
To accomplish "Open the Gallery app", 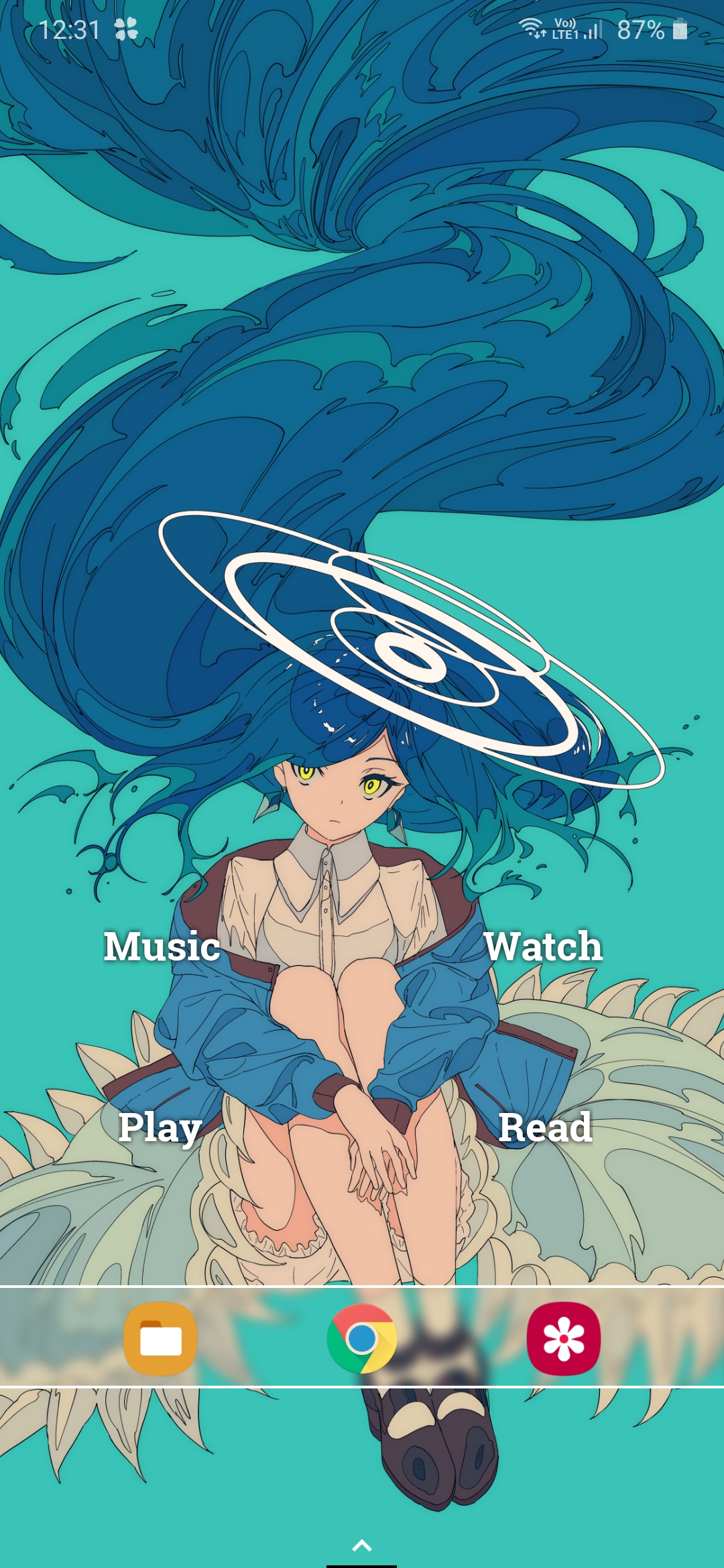I will 563,1338.
